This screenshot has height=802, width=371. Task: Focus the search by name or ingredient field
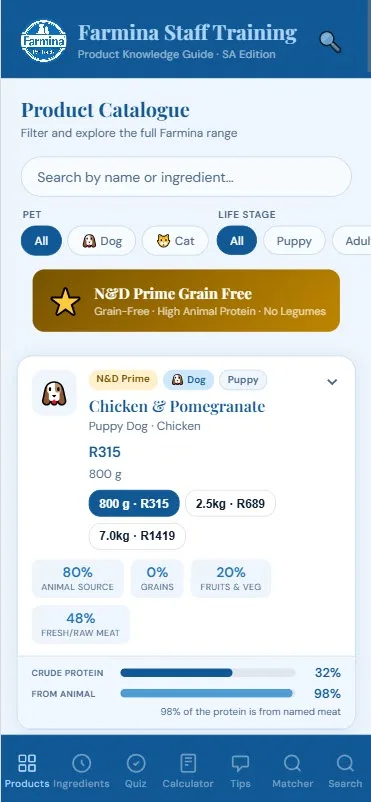(186, 177)
